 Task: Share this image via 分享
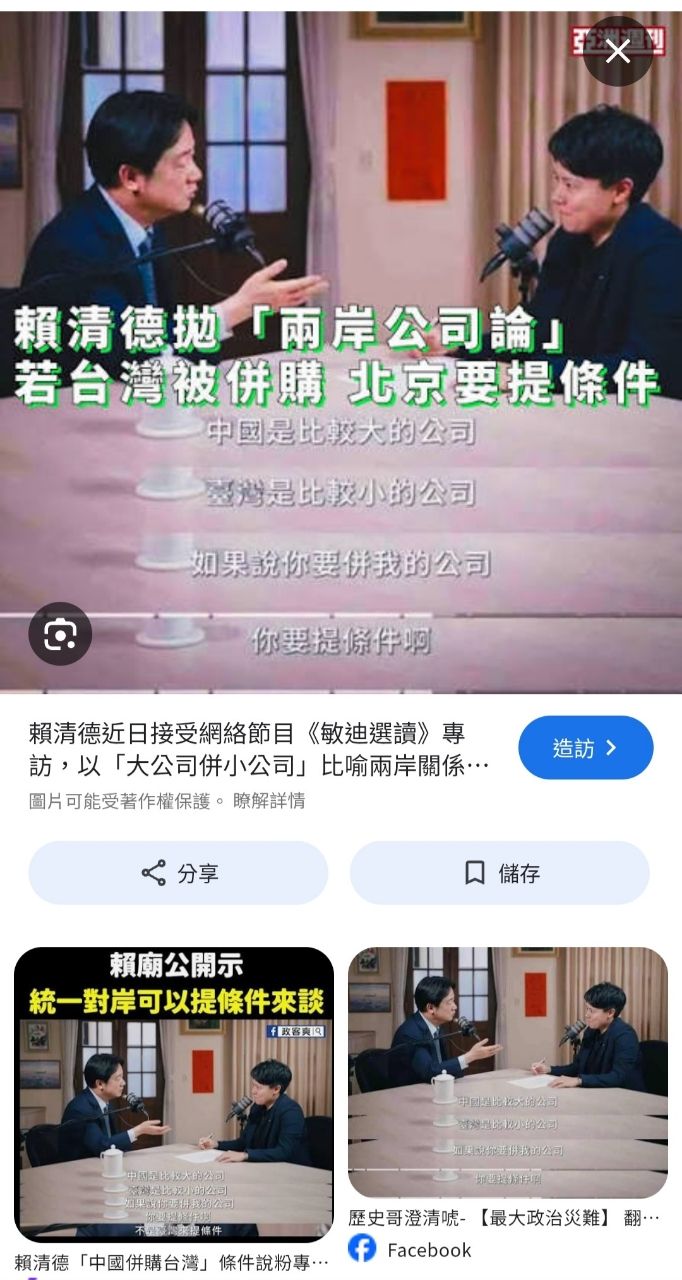pyautogui.click(x=178, y=873)
